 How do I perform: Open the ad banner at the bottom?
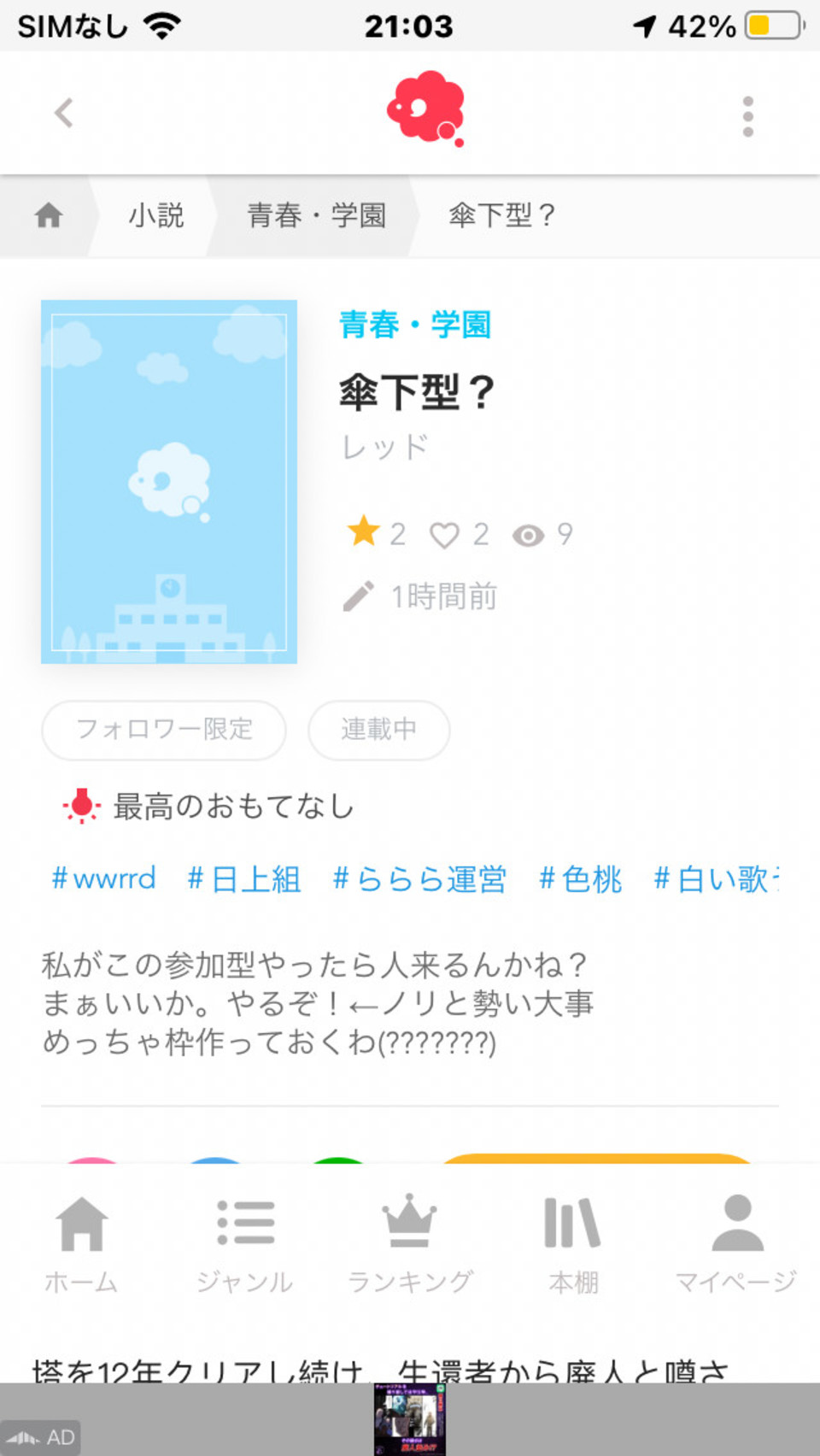pos(410,1420)
